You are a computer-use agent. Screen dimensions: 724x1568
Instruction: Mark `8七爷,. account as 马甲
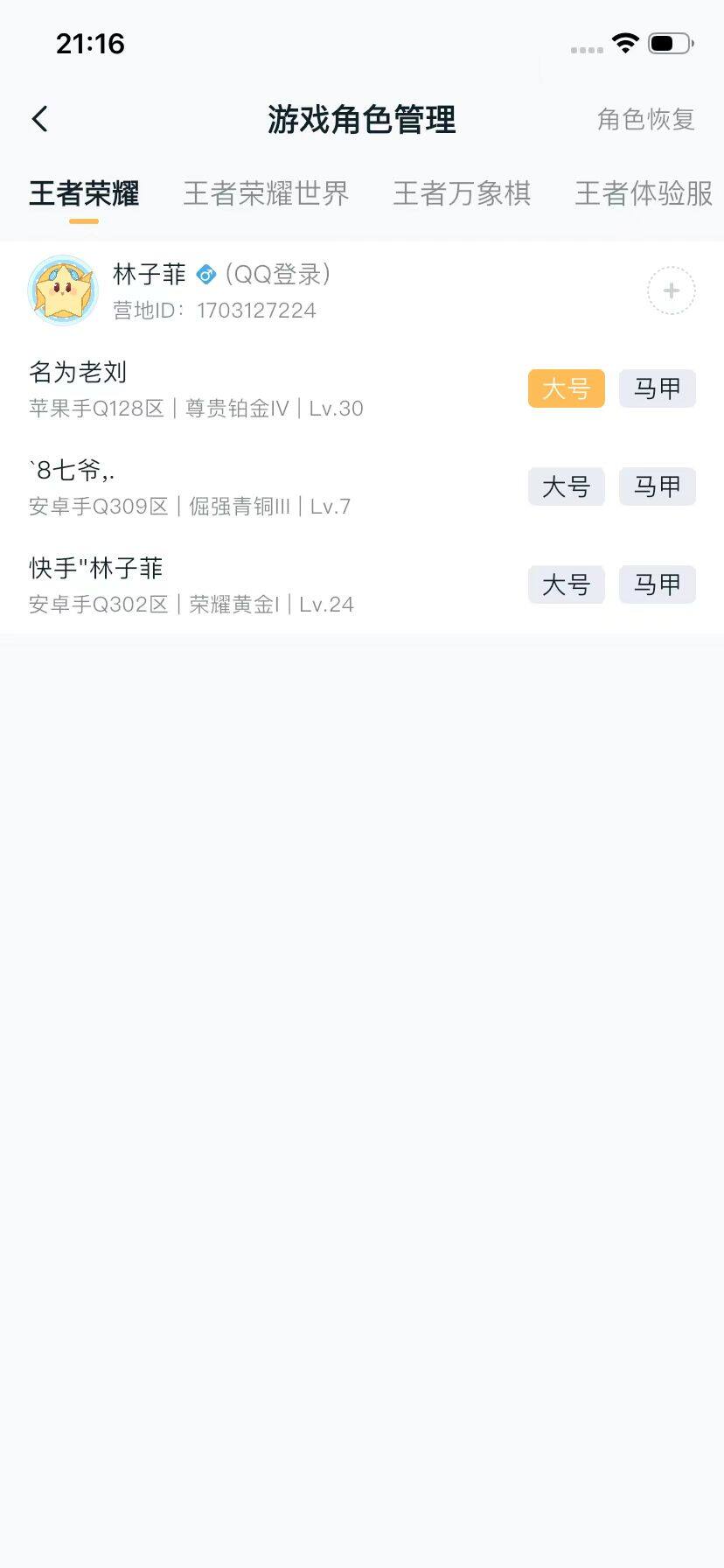pos(658,487)
